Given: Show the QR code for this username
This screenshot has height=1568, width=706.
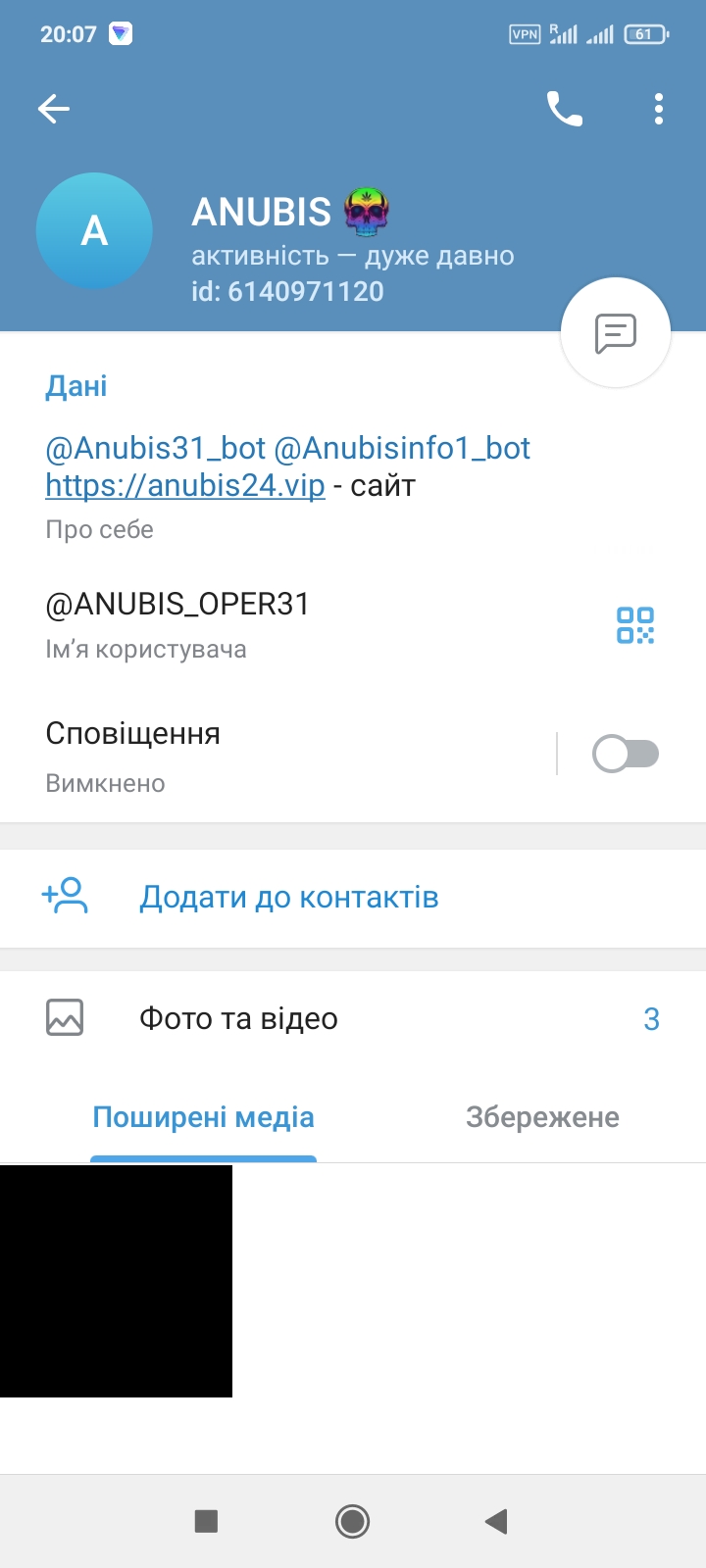Looking at the screenshot, I should click(x=635, y=625).
